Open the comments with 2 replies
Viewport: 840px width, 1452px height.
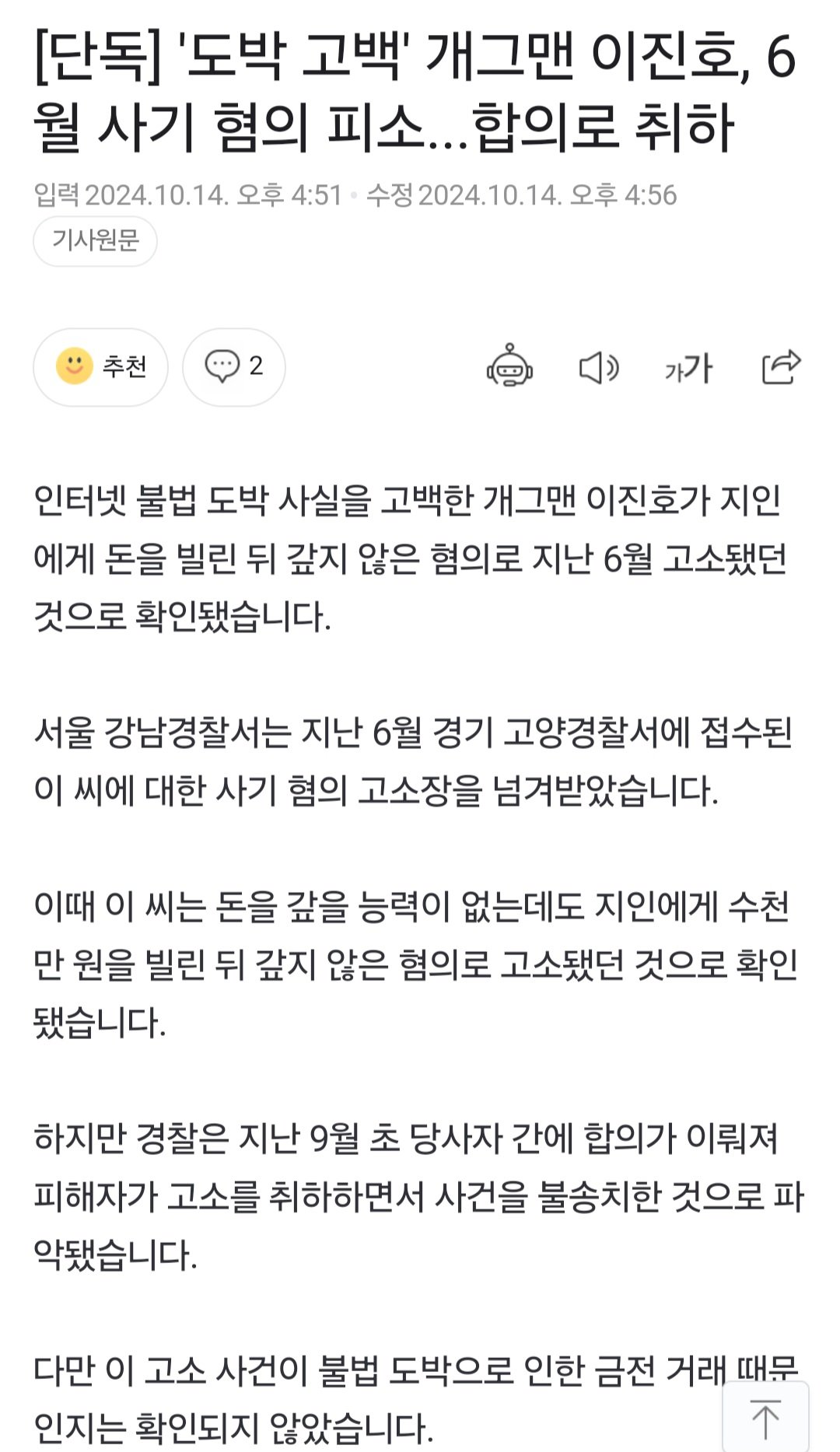pyautogui.click(x=233, y=366)
